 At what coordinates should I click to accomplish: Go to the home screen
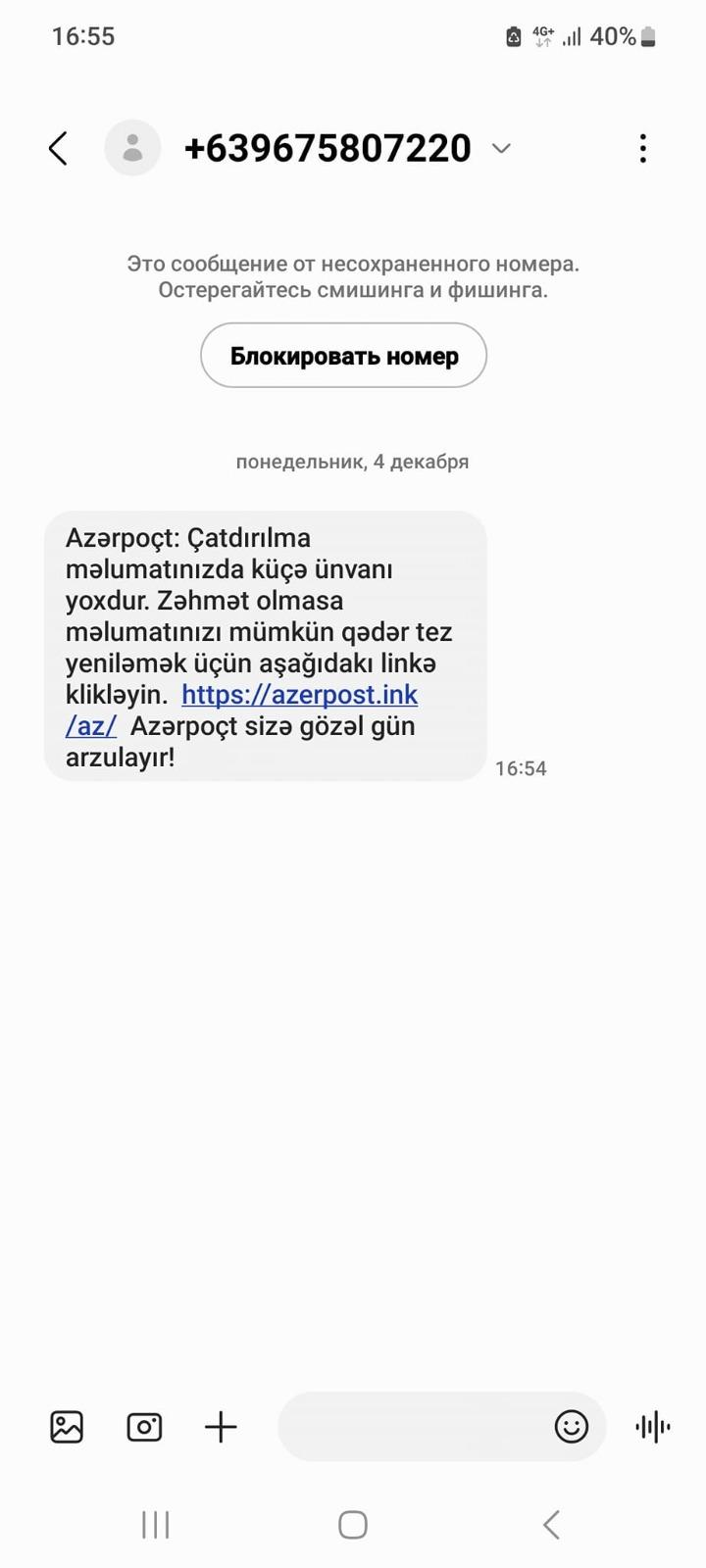click(353, 1525)
